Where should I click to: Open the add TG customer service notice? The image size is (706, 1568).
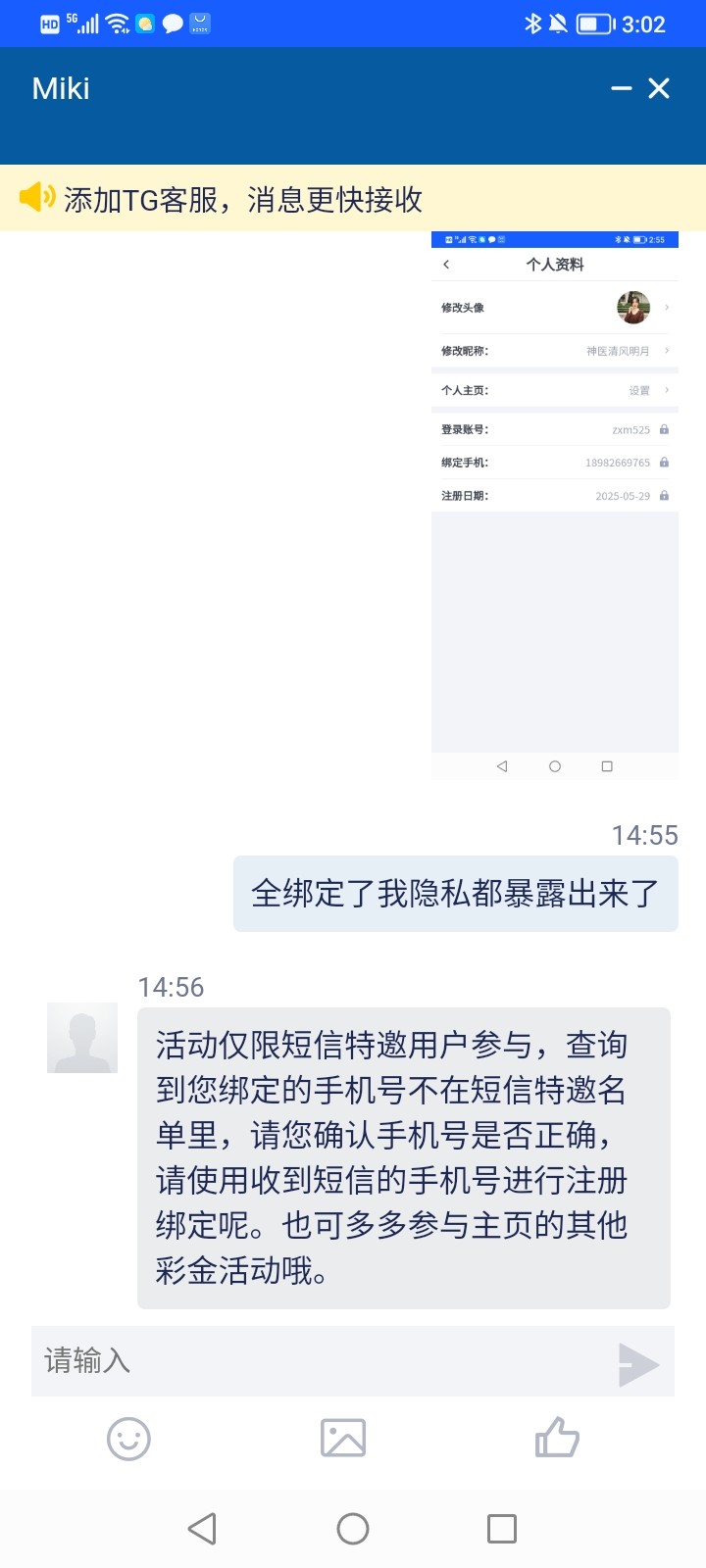pos(242,199)
